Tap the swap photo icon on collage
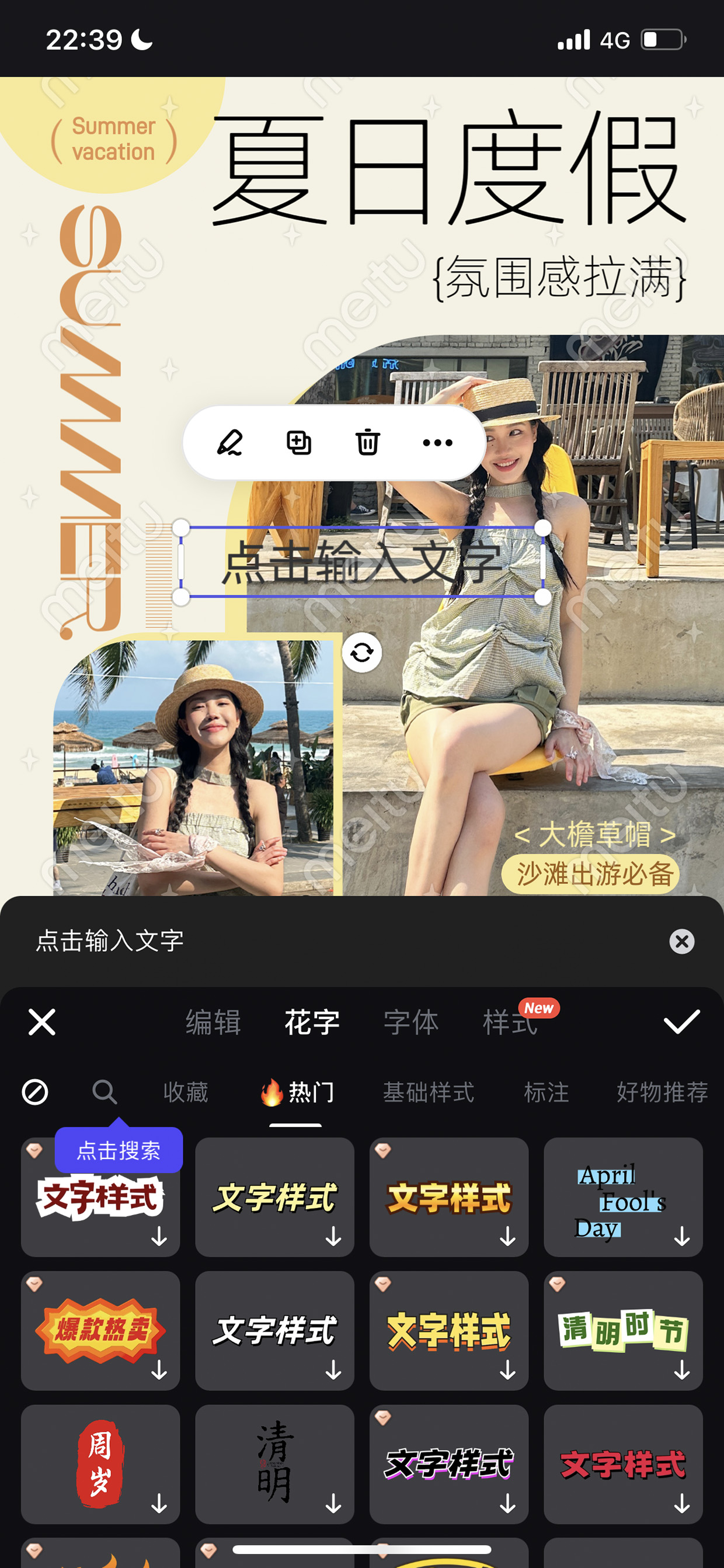Screen dimensions: 724x1568 [362, 653]
